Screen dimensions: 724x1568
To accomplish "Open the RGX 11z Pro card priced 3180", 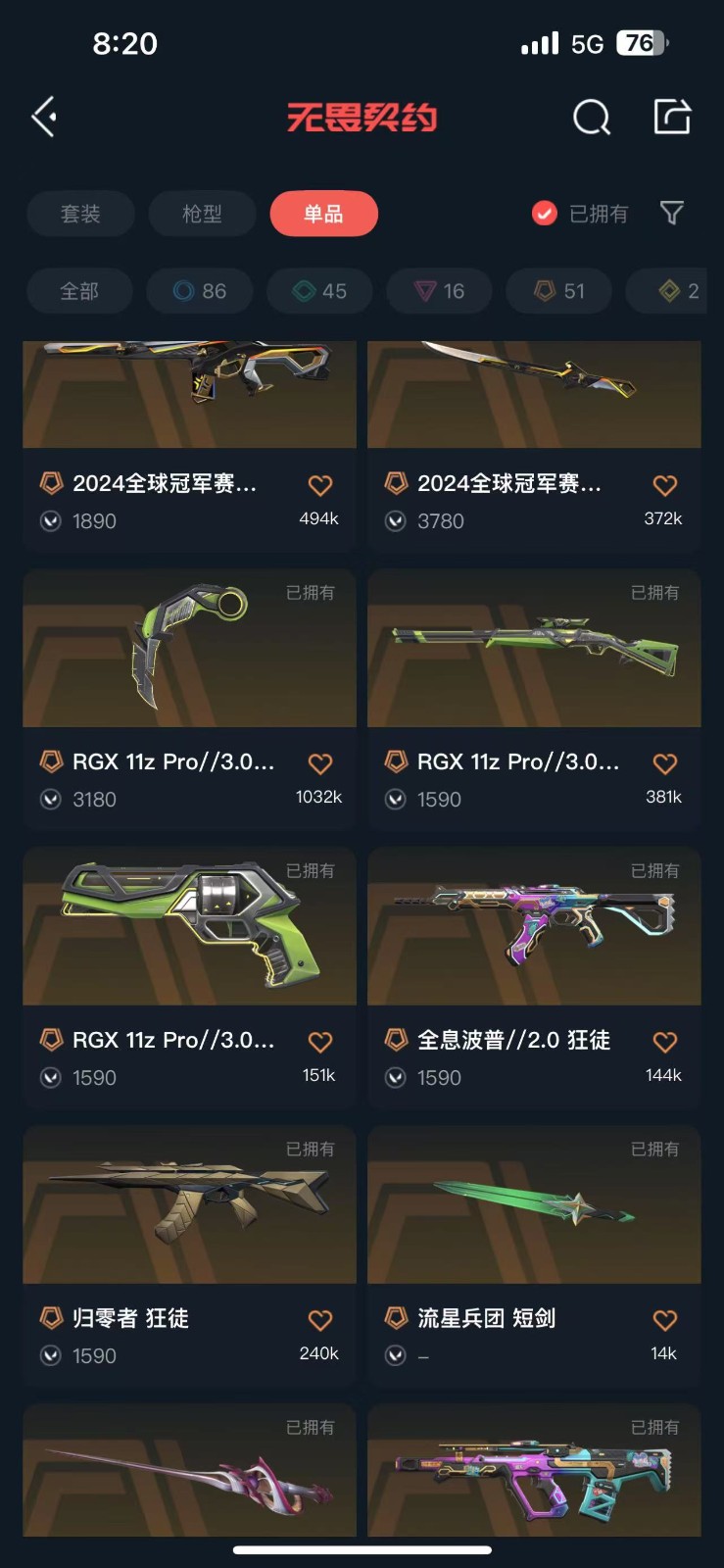I will pos(189,700).
